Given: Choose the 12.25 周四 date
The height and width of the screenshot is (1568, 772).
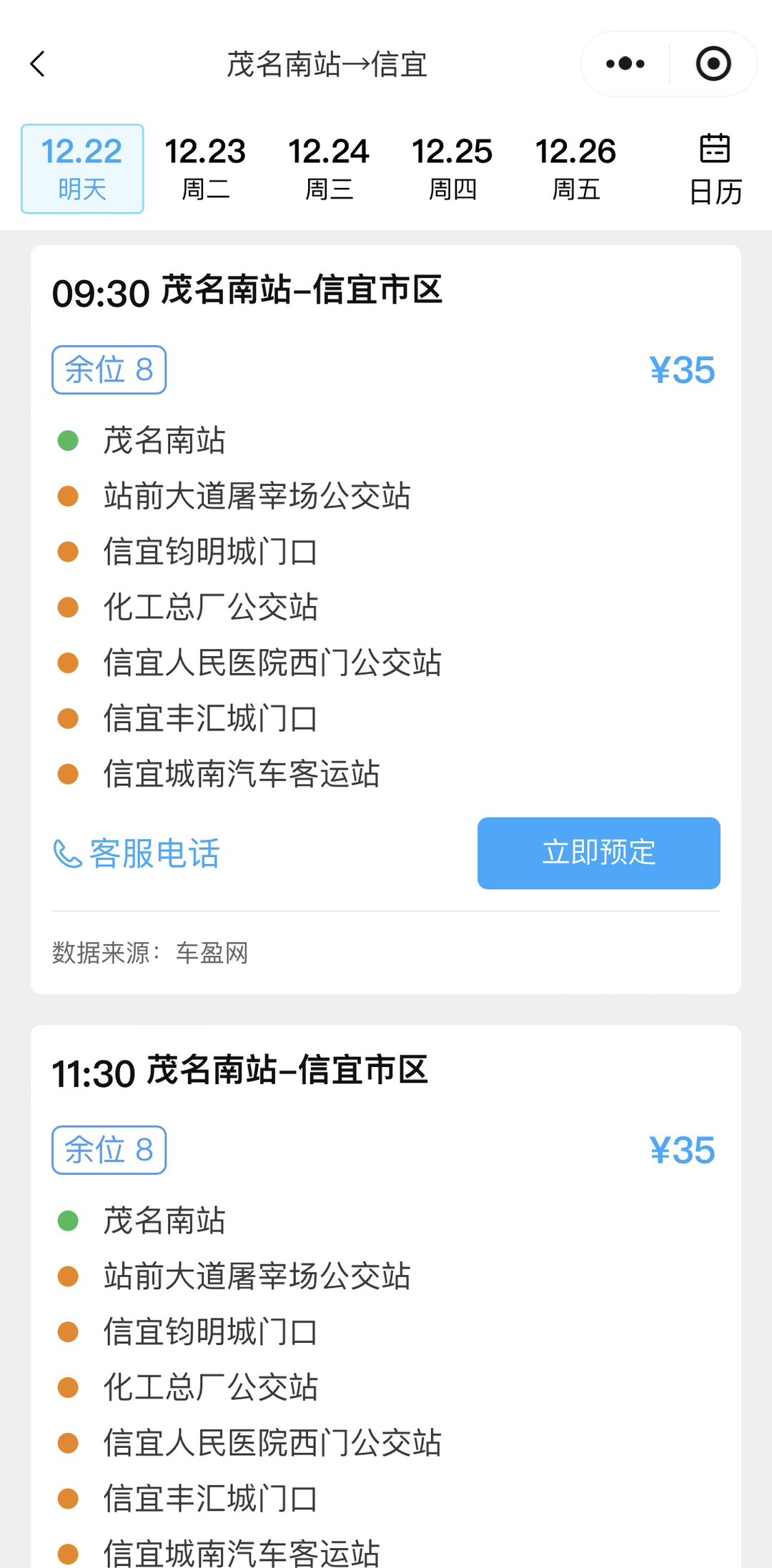Looking at the screenshot, I should click(452, 169).
